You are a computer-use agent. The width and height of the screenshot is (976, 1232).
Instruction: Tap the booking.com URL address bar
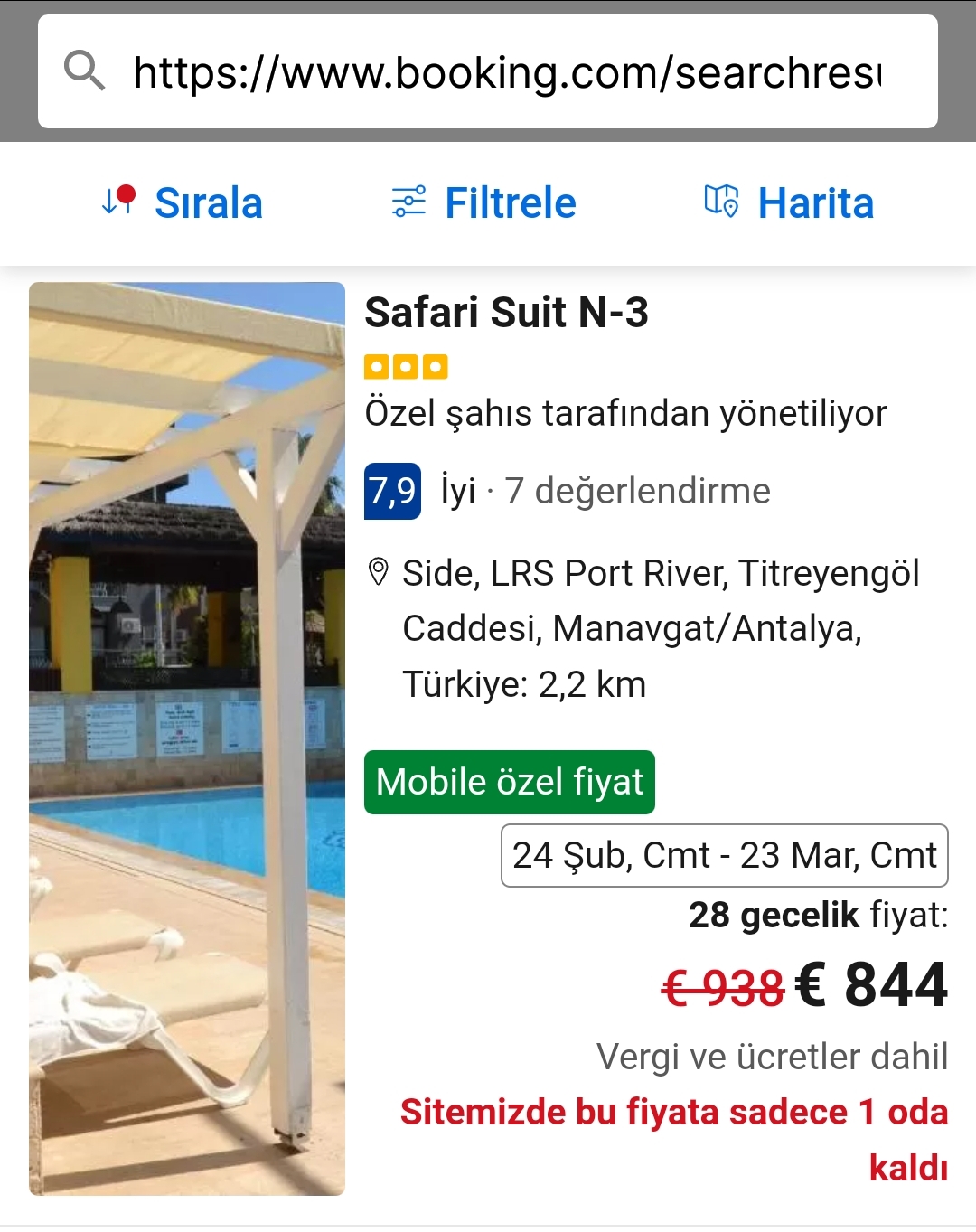pos(506,72)
